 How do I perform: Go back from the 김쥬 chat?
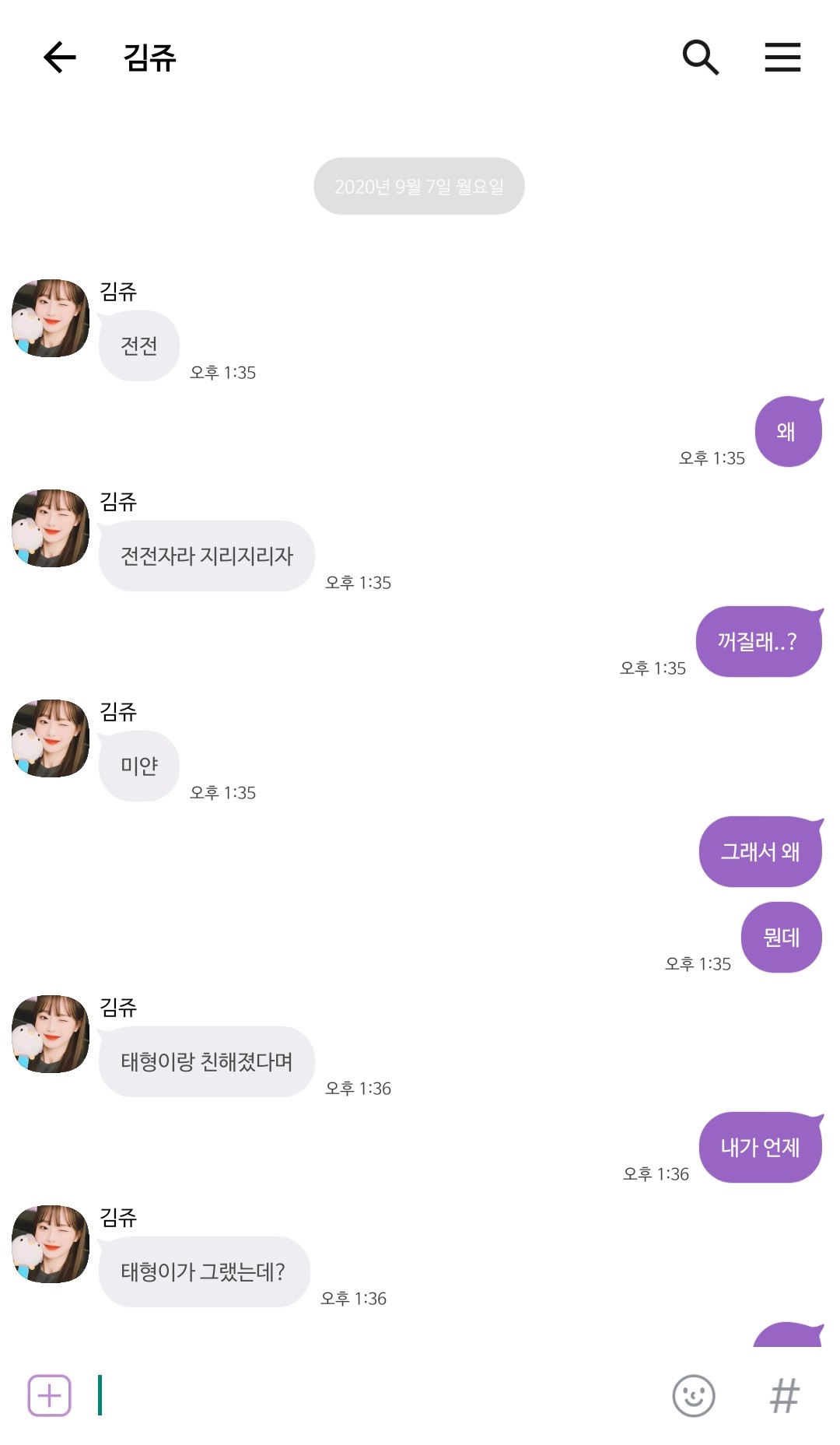point(60,58)
